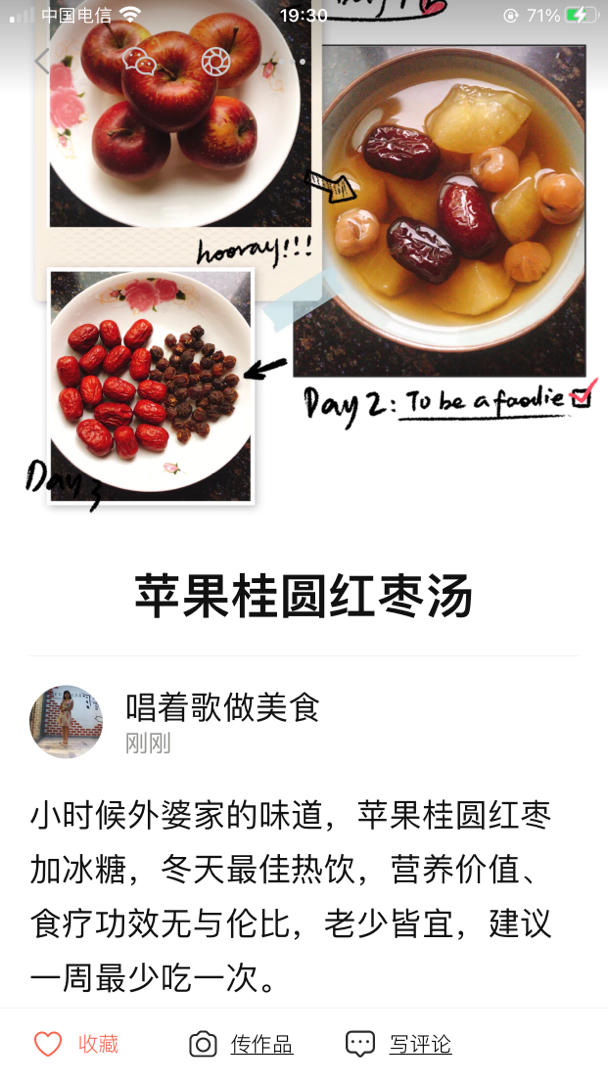
Task: Upload your dish via 传作品
Action: click(x=241, y=1044)
